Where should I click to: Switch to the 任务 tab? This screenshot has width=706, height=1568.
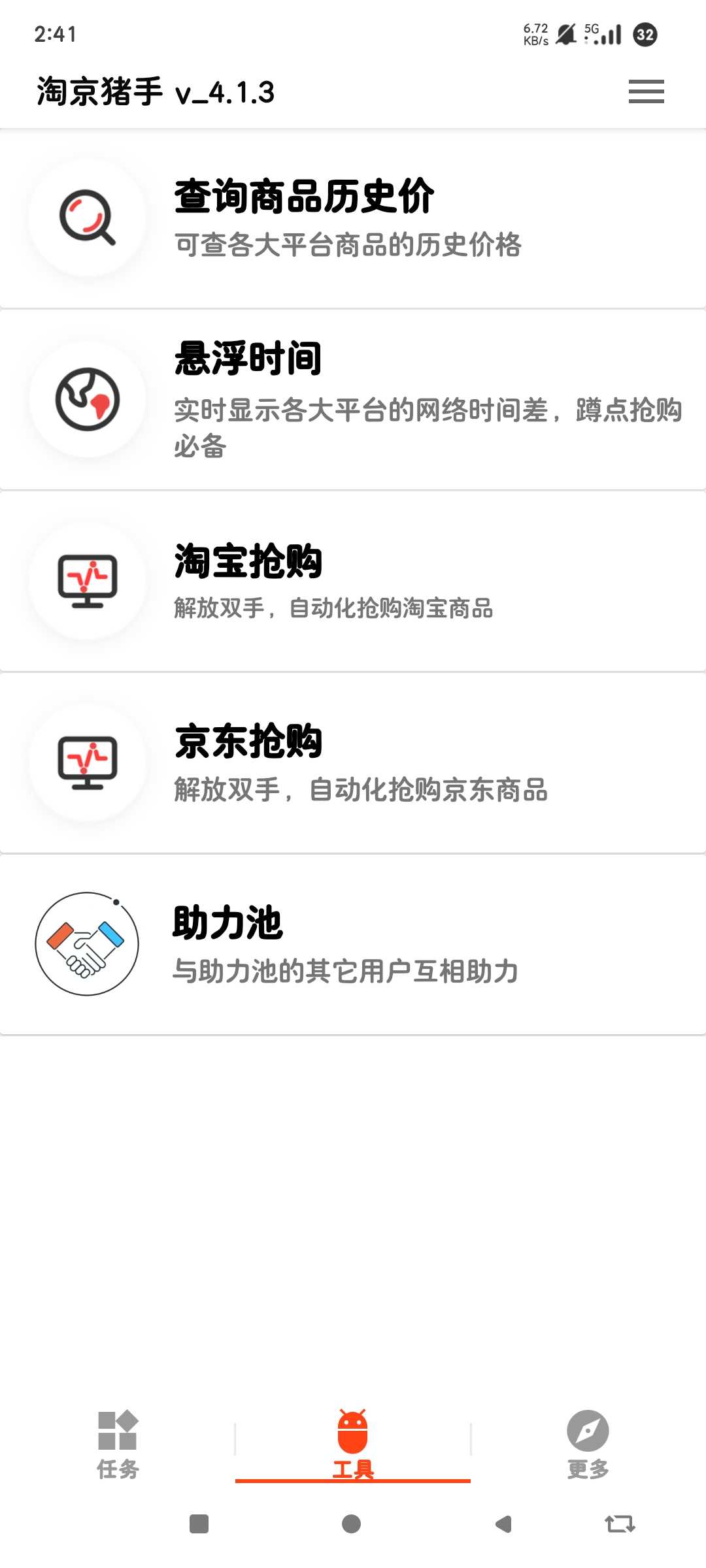[x=118, y=1445]
